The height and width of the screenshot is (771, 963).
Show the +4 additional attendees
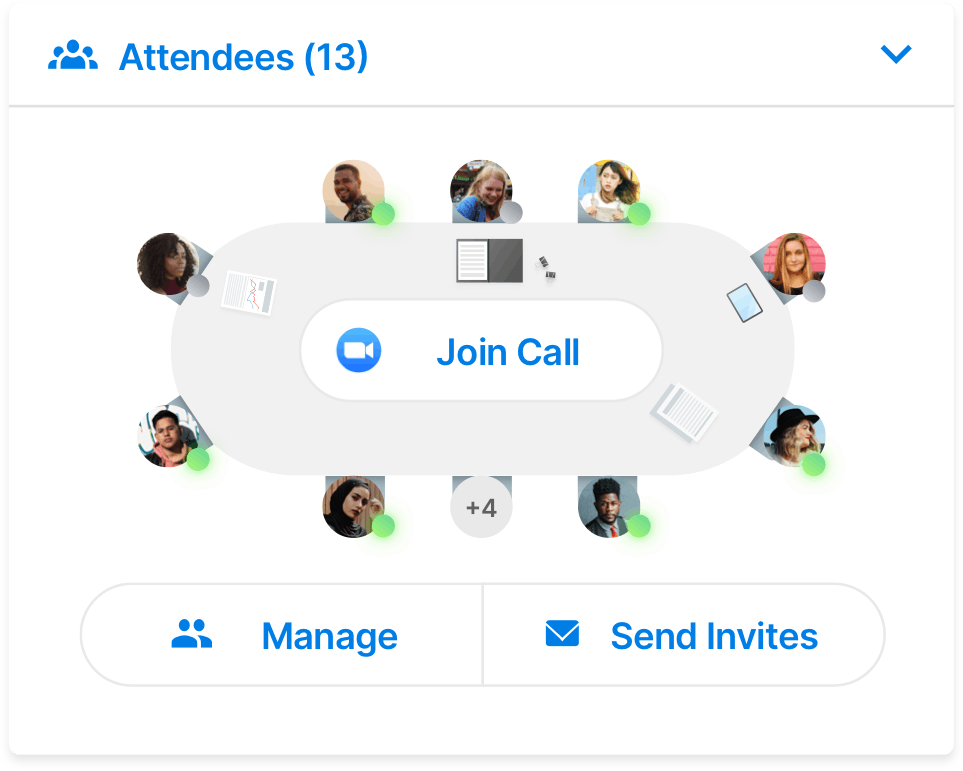coord(481,508)
